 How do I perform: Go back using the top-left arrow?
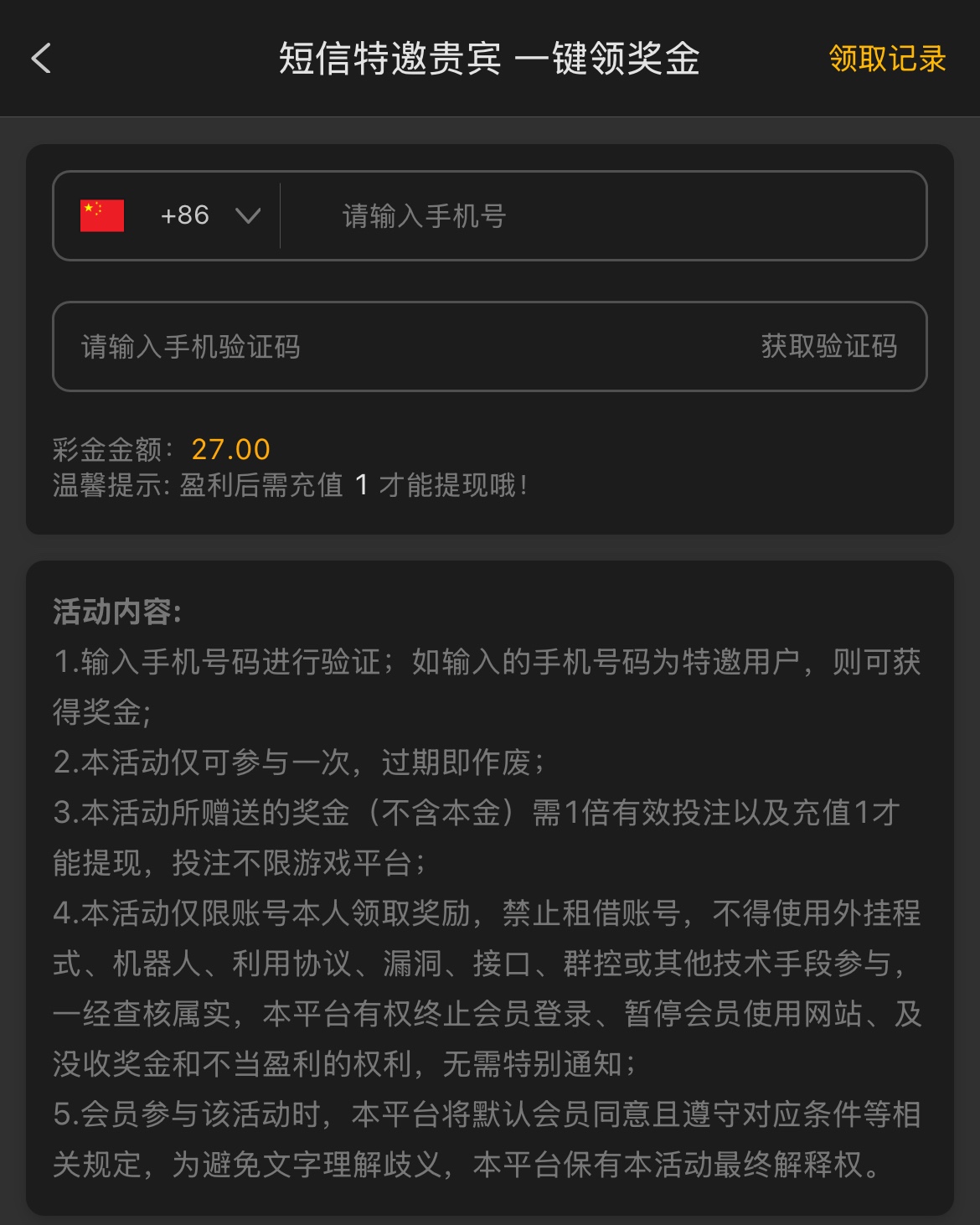(41, 59)
